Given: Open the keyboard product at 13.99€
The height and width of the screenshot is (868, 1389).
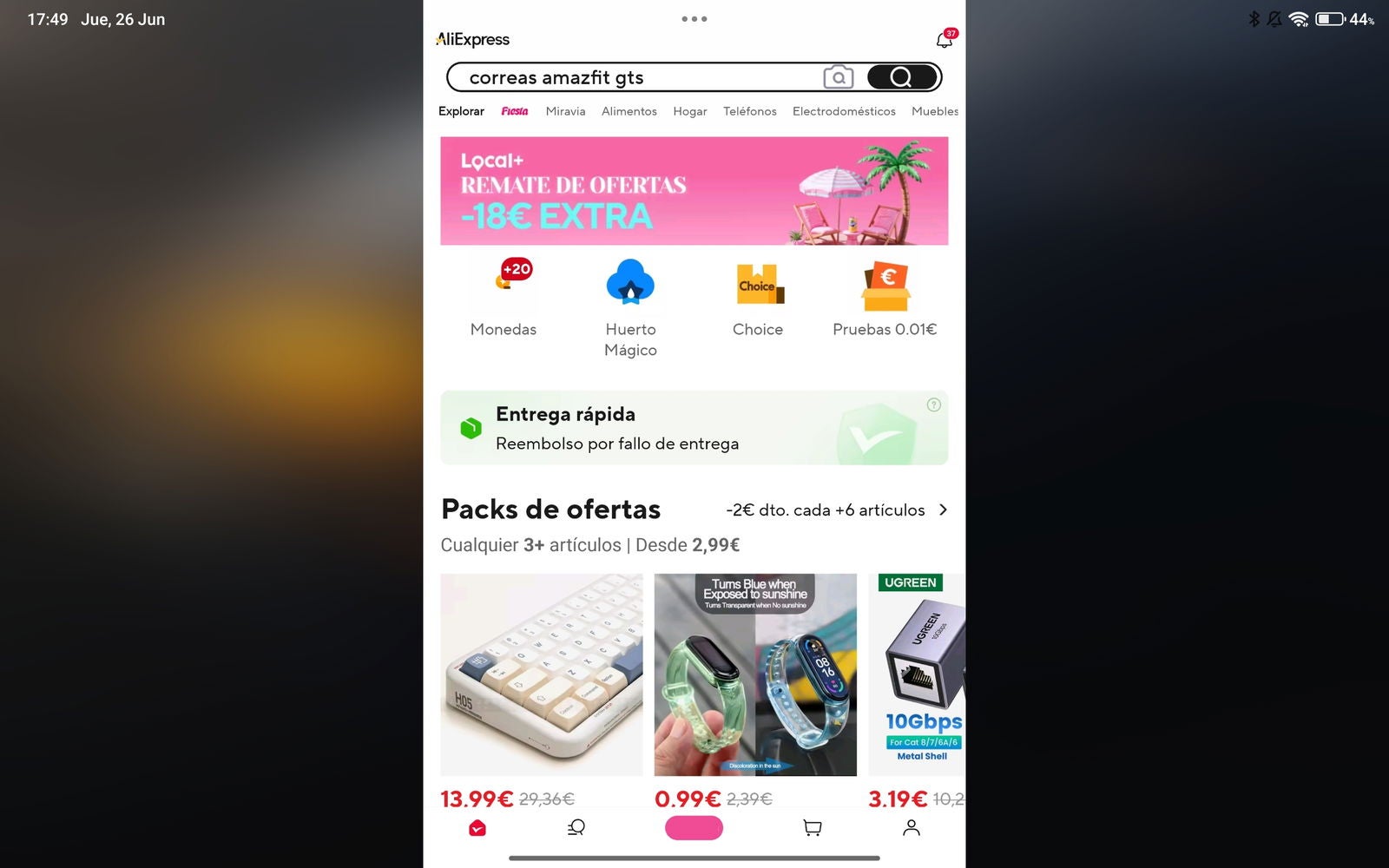Looking at the screenshot, I should [x=542, y=675].
